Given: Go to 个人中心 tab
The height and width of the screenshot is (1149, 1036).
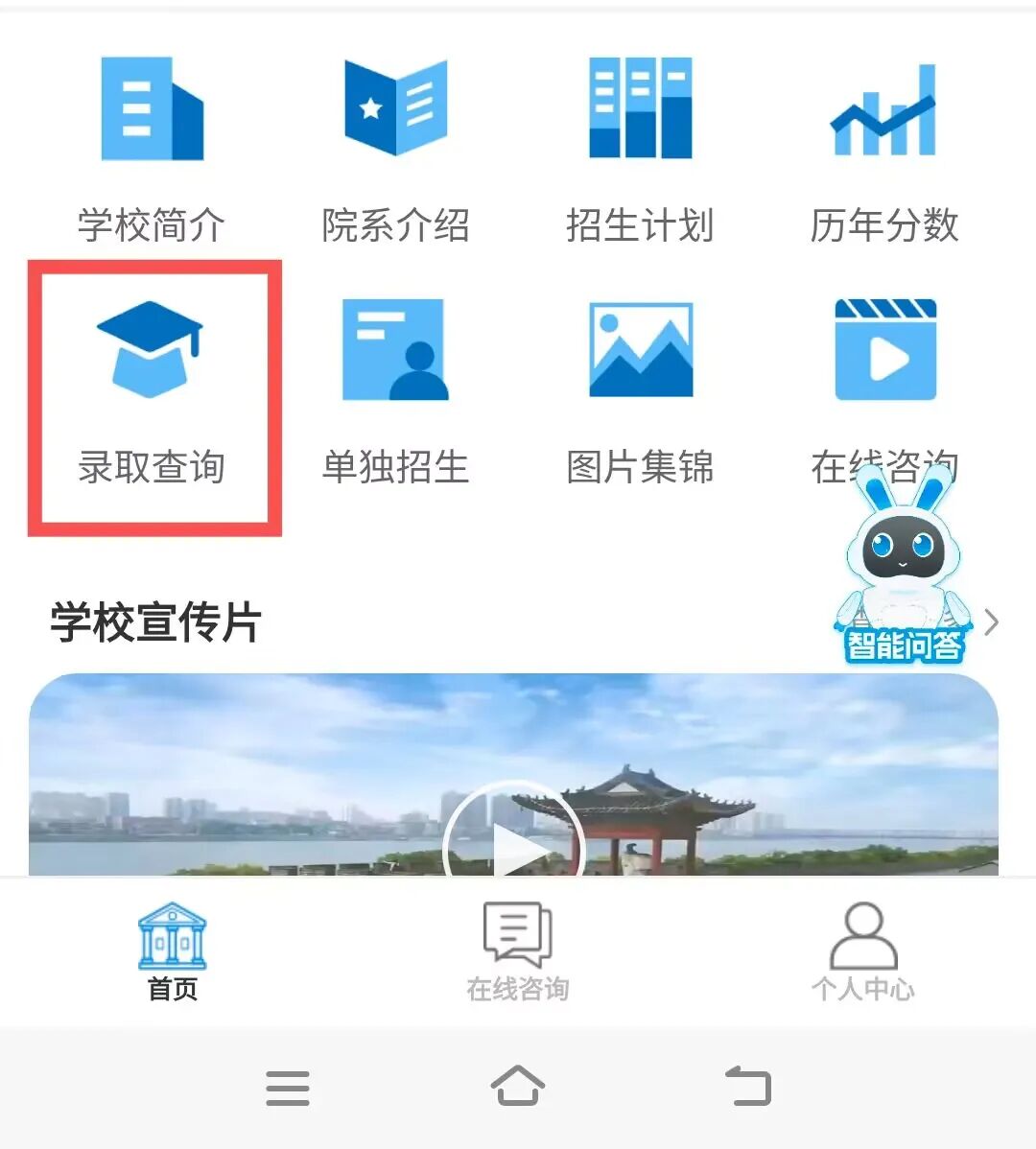Looking at the screenshot, I should (x=862, y=951).
